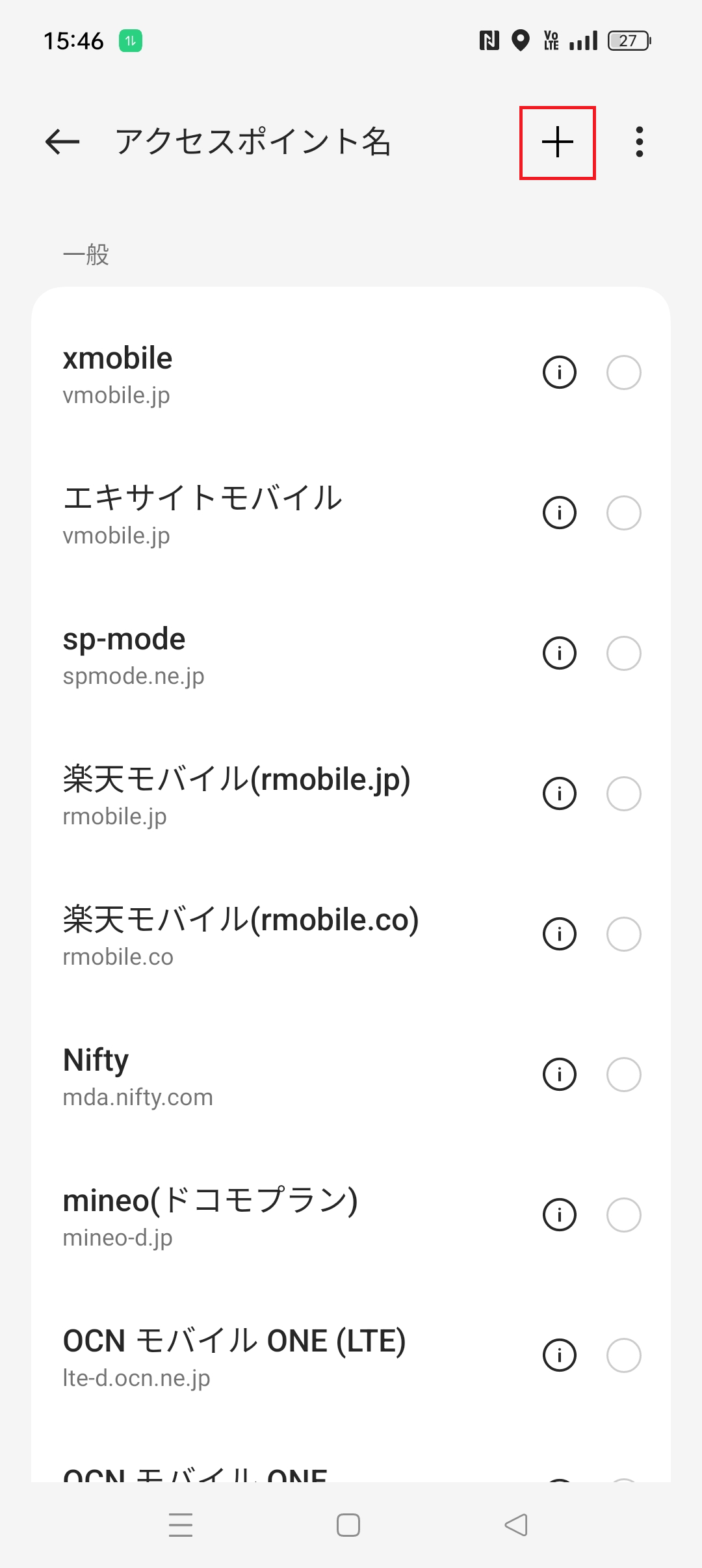The image size is (702, 1568).
Task: Select the xmobile access point
Action: (x=623, y=372)
